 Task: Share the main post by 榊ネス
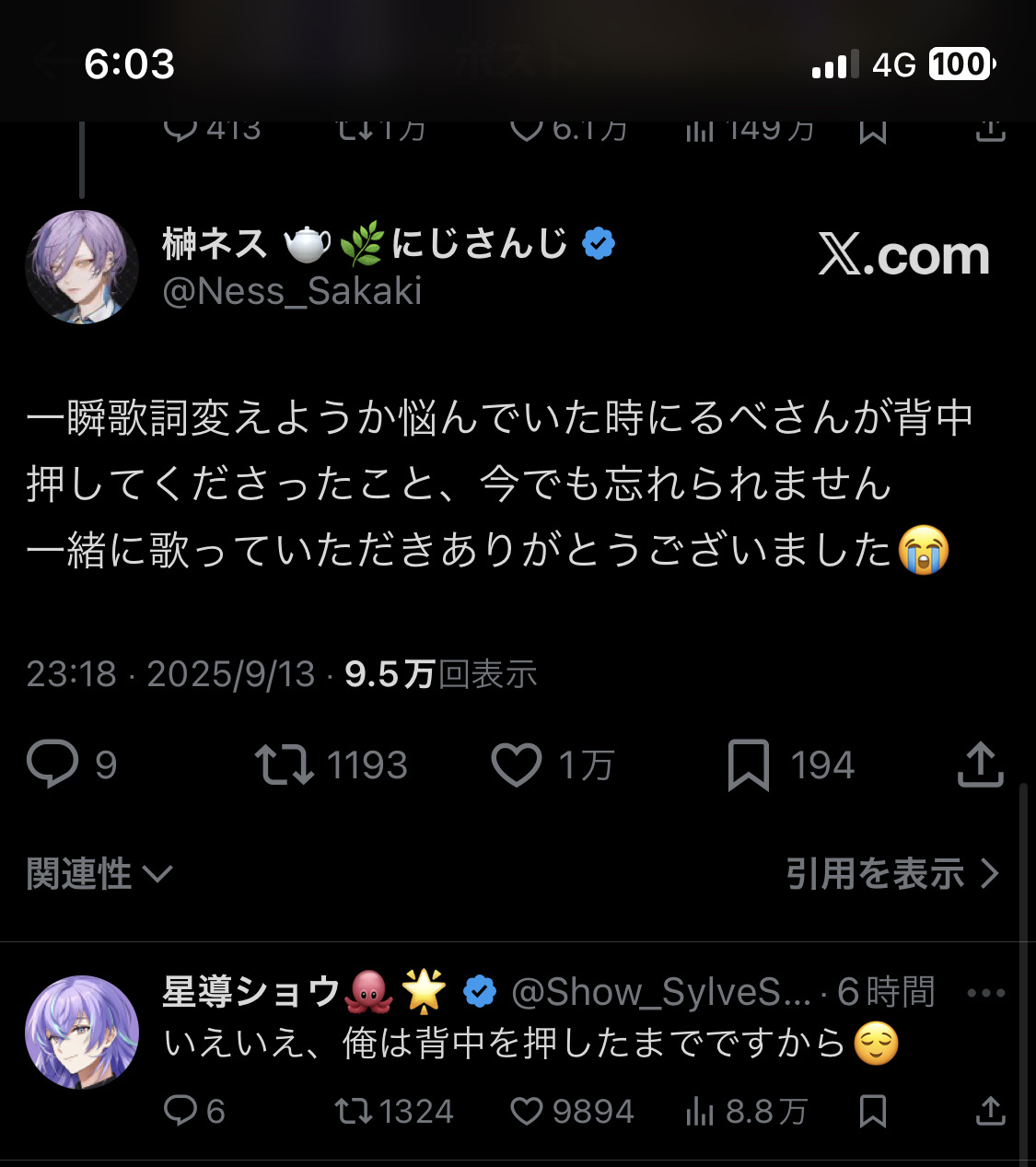[980, 764]
